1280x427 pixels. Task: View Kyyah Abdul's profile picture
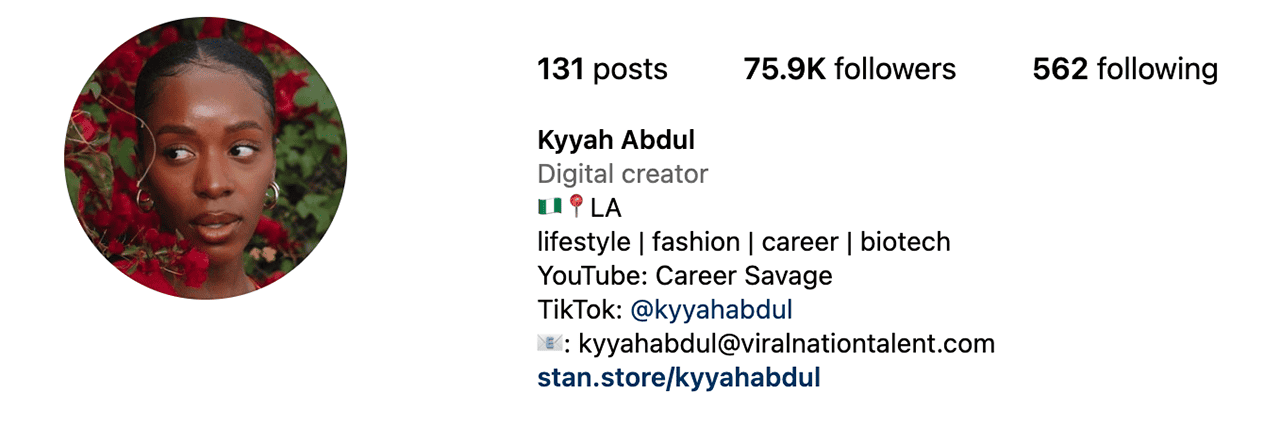click(205, 158)
